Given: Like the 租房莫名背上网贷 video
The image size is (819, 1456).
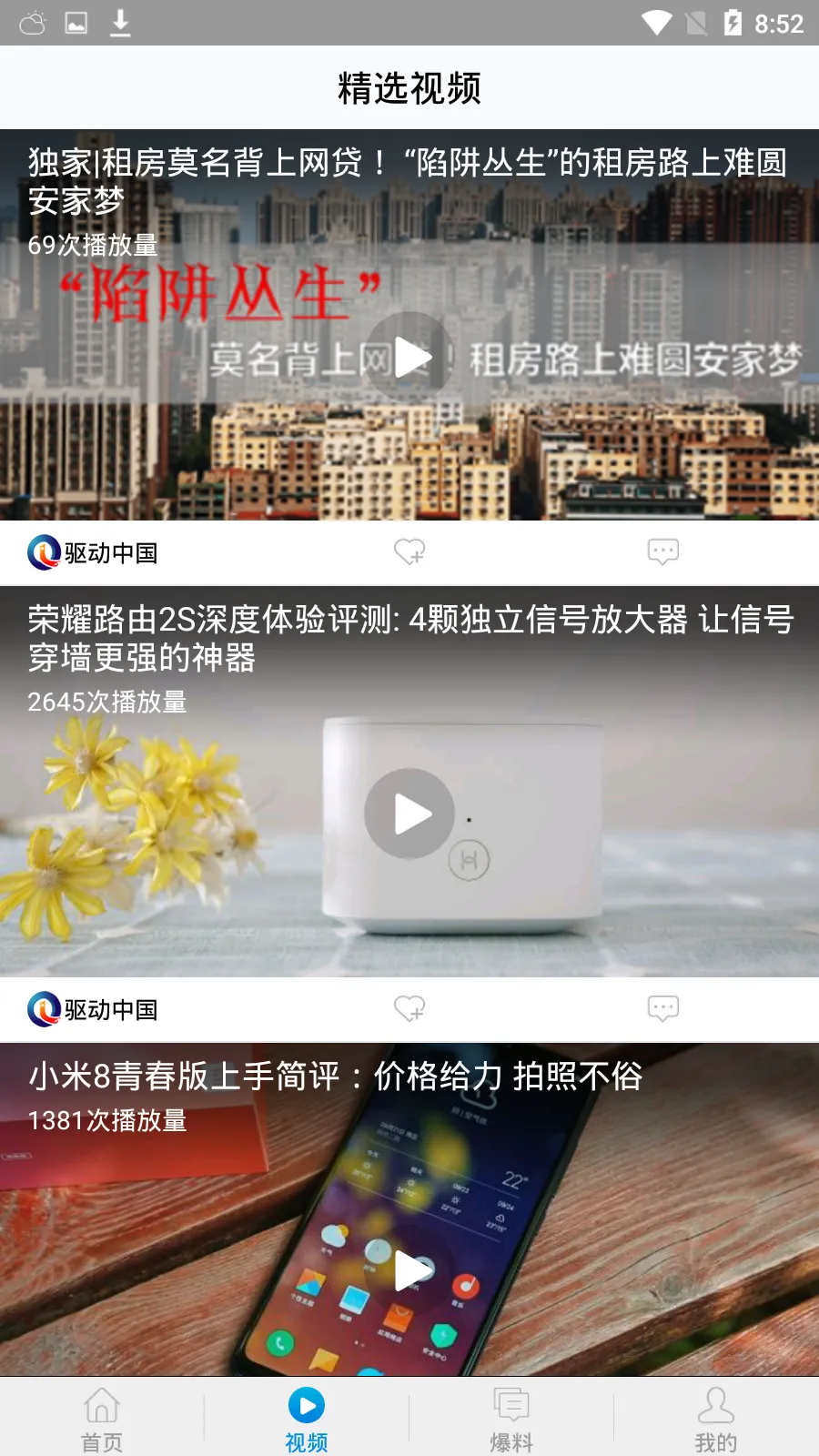Looking at the screenshot, I should tap(409, 551).
